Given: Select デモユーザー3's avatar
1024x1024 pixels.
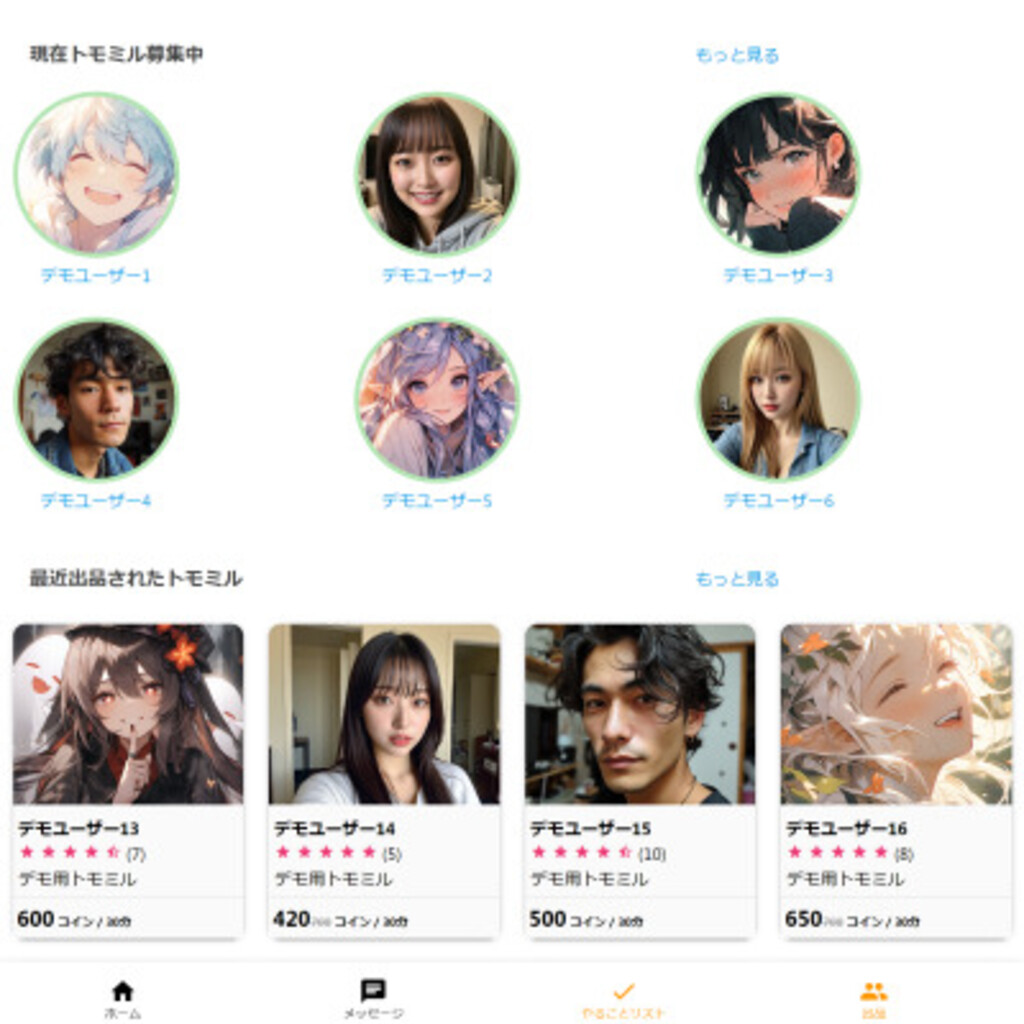Looking at the screenshot, I should pos(778,174).
